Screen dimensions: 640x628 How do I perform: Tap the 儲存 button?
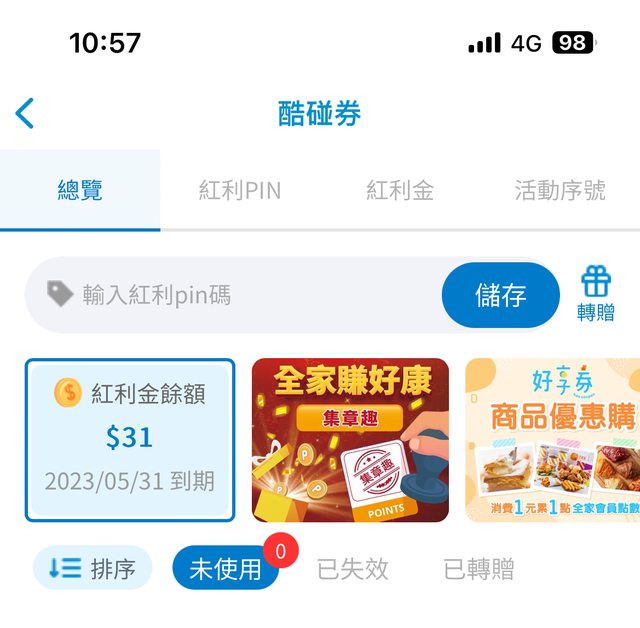501,295
